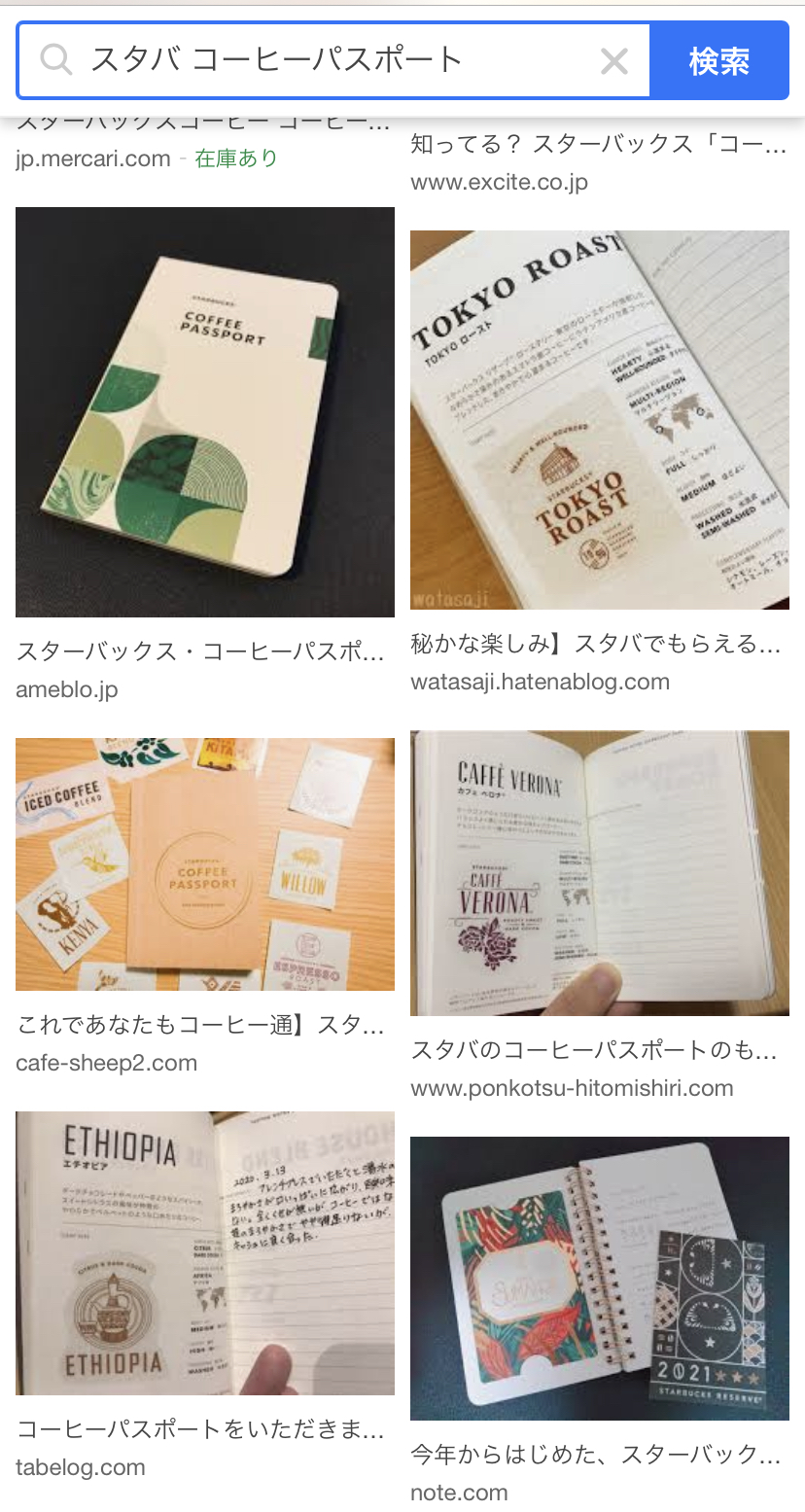Open the www.excite.co.jp result link
Screen dimensions: 805x1512
click(499, 182)
